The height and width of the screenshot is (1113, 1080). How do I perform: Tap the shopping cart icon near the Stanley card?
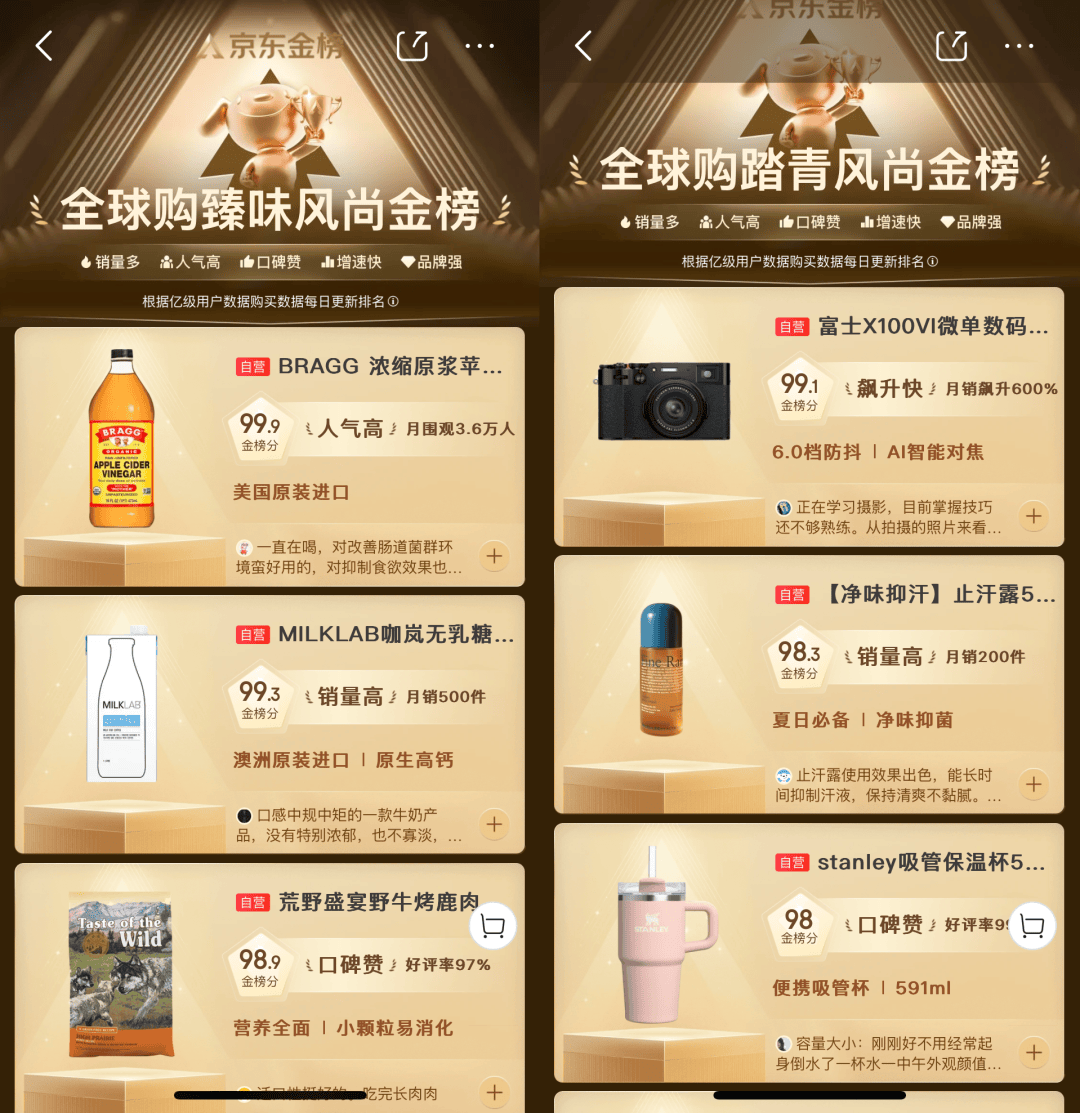(1032, 927)
